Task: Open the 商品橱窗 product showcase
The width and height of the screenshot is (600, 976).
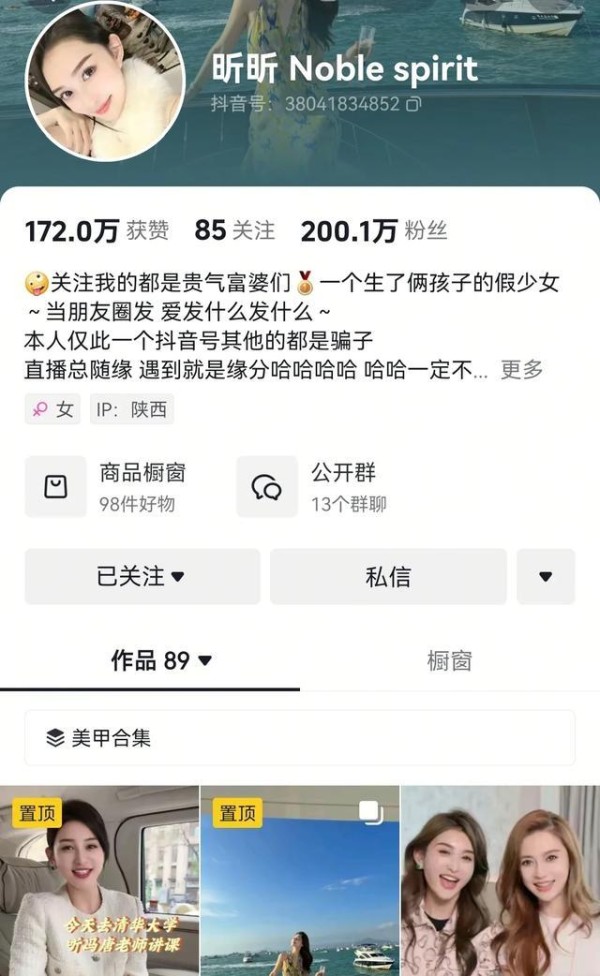Action: click(x=107, y=487)
